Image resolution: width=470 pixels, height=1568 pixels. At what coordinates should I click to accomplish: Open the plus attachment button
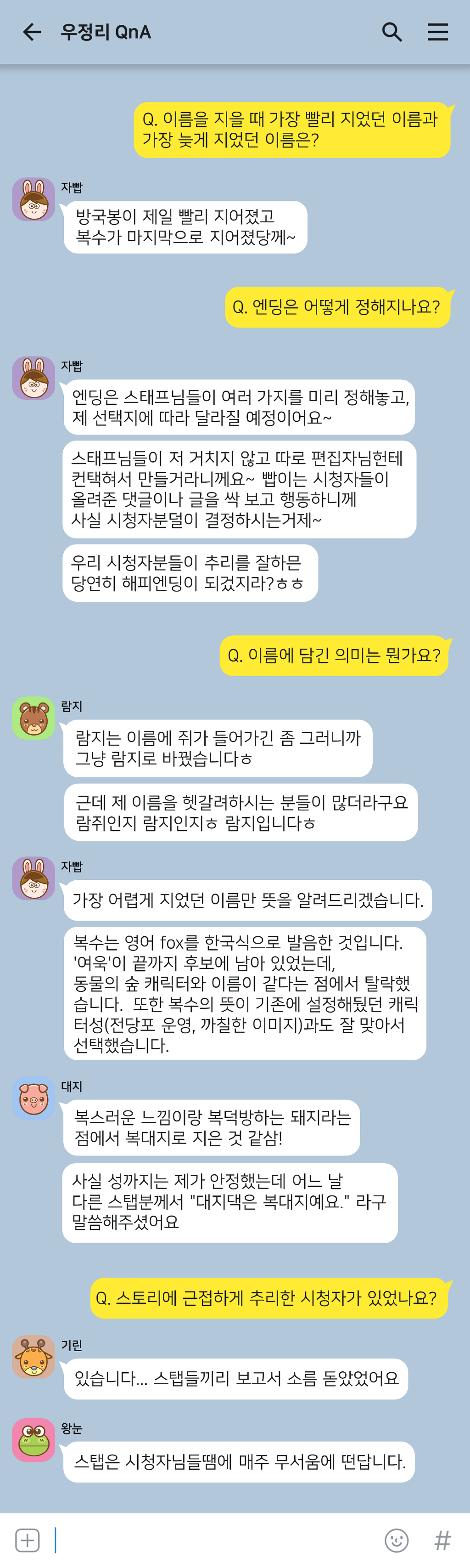point(28,1540)
